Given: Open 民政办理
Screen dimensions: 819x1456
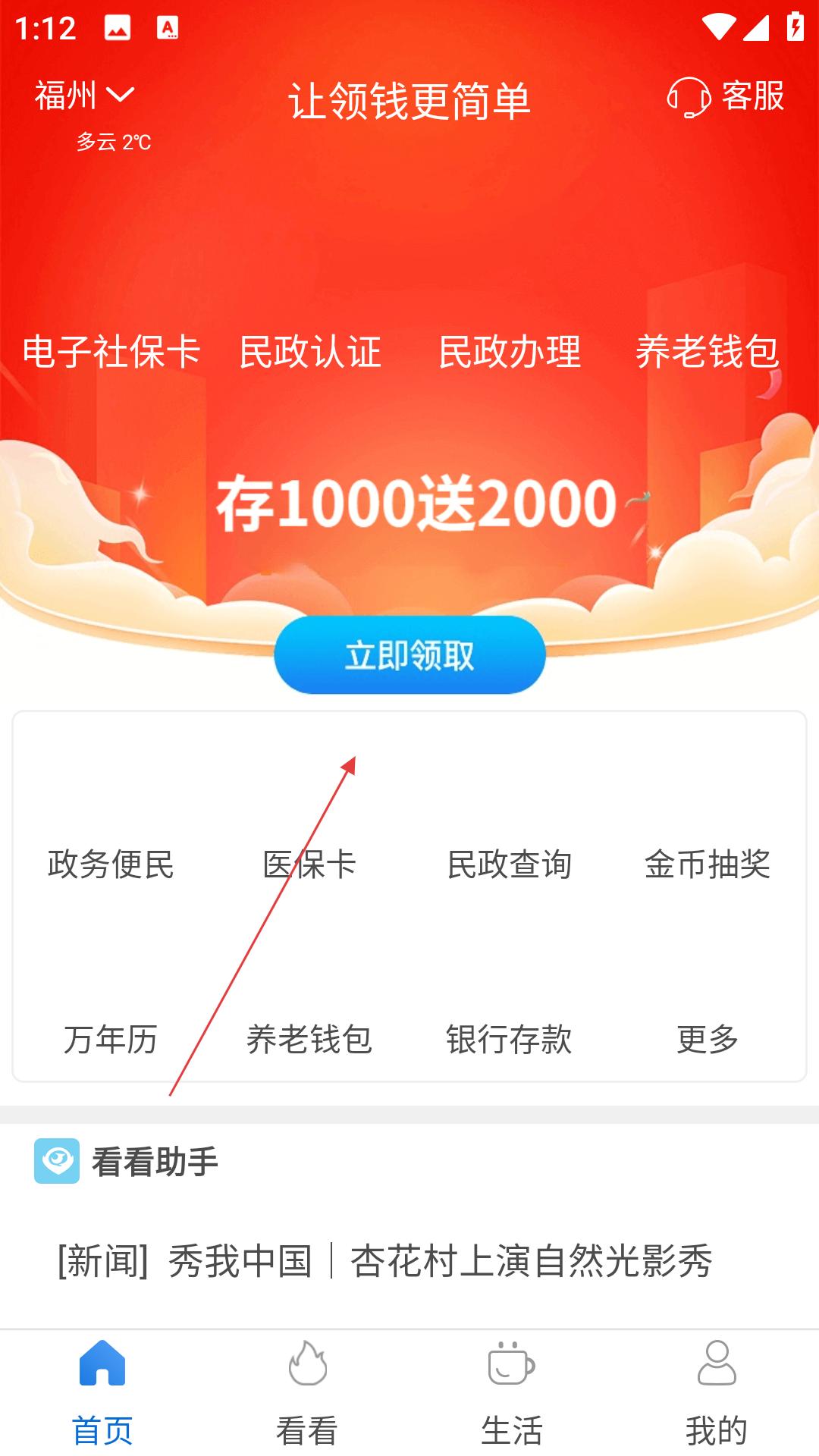Looking at the screenshot, I should tap(510, 351).
